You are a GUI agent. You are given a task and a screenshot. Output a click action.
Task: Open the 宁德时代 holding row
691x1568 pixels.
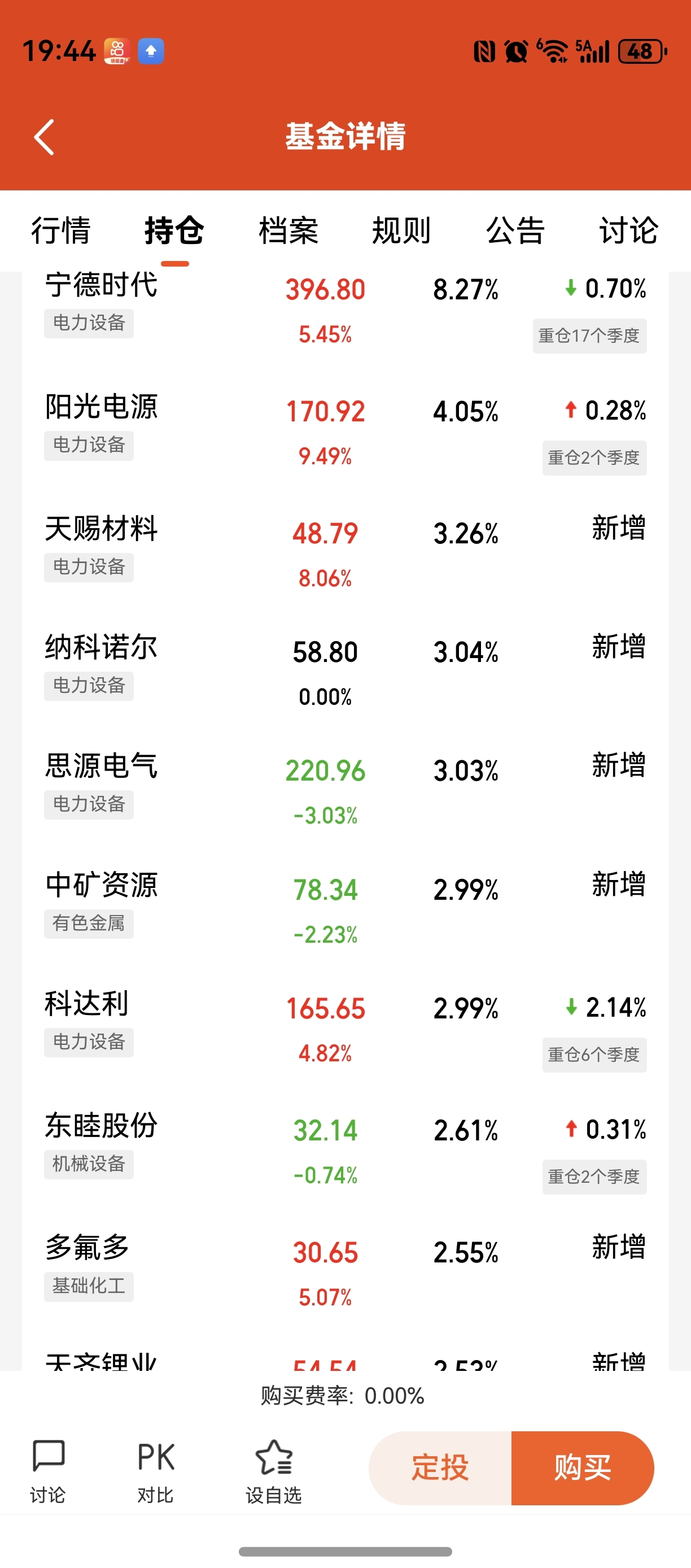pos(345,312)
